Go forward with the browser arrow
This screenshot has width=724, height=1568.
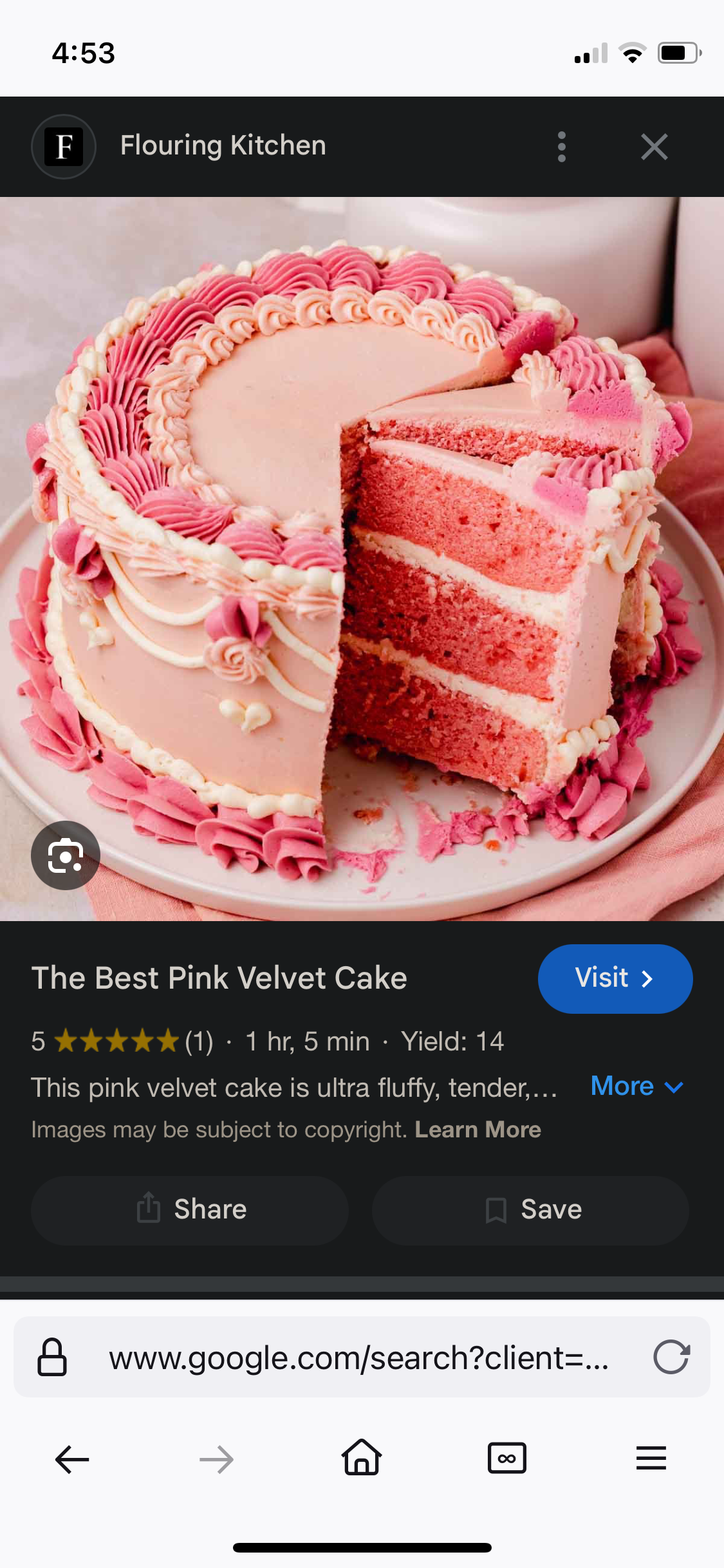pos(217,1459)
